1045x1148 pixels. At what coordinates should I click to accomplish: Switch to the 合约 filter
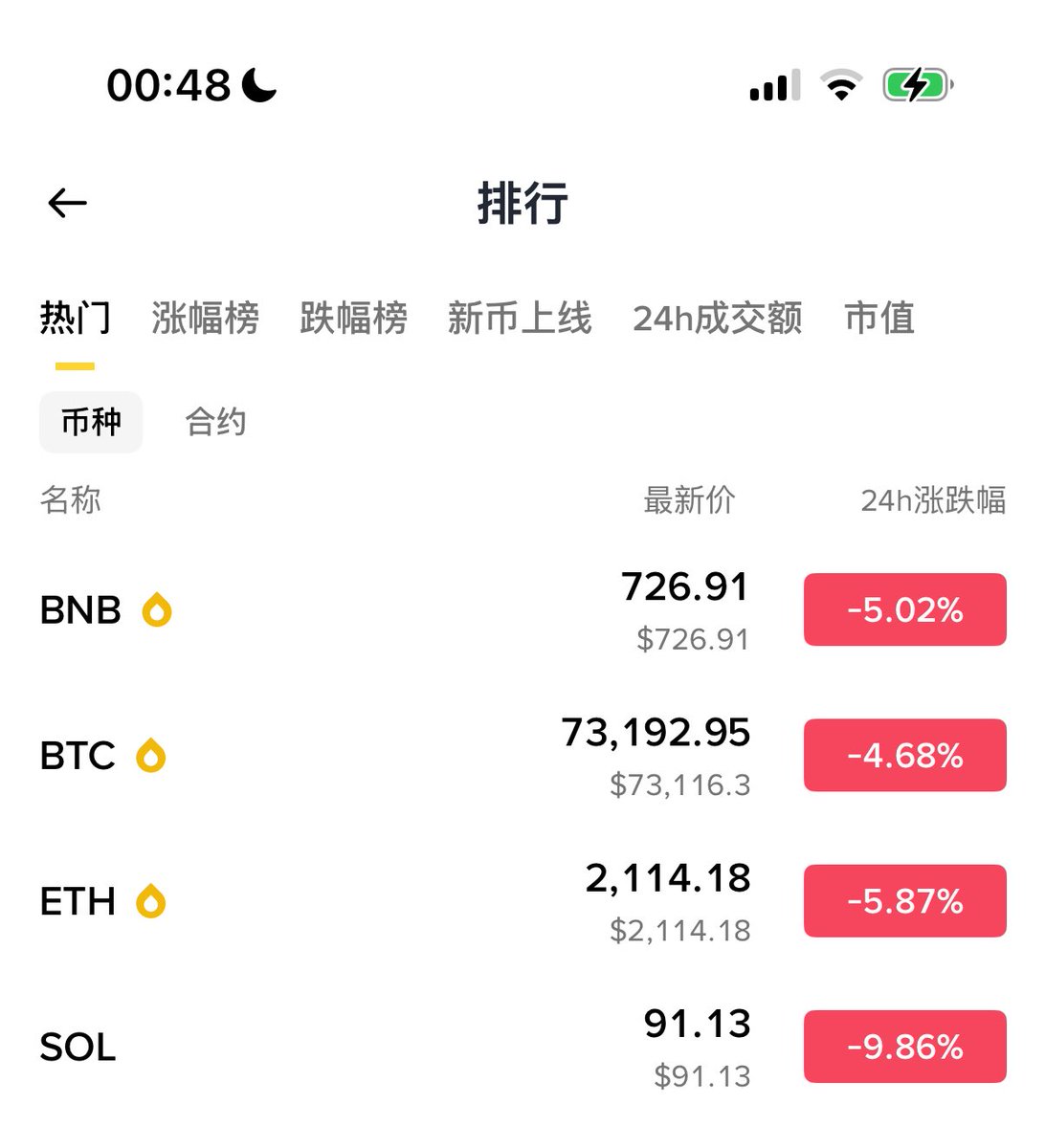215,422
